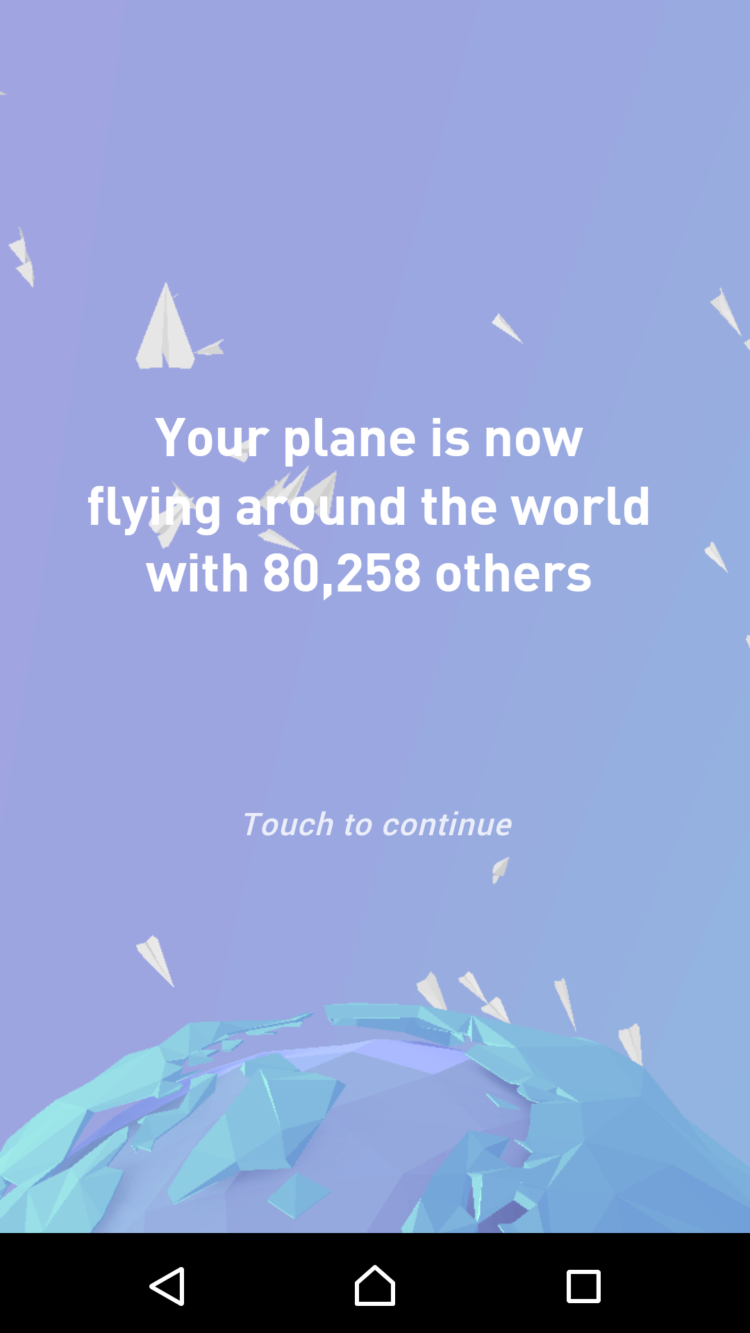Go back using the system back button
The width and height of the screenshot is (750, 1333).
pyautogui.click(x=167, y=1285)
